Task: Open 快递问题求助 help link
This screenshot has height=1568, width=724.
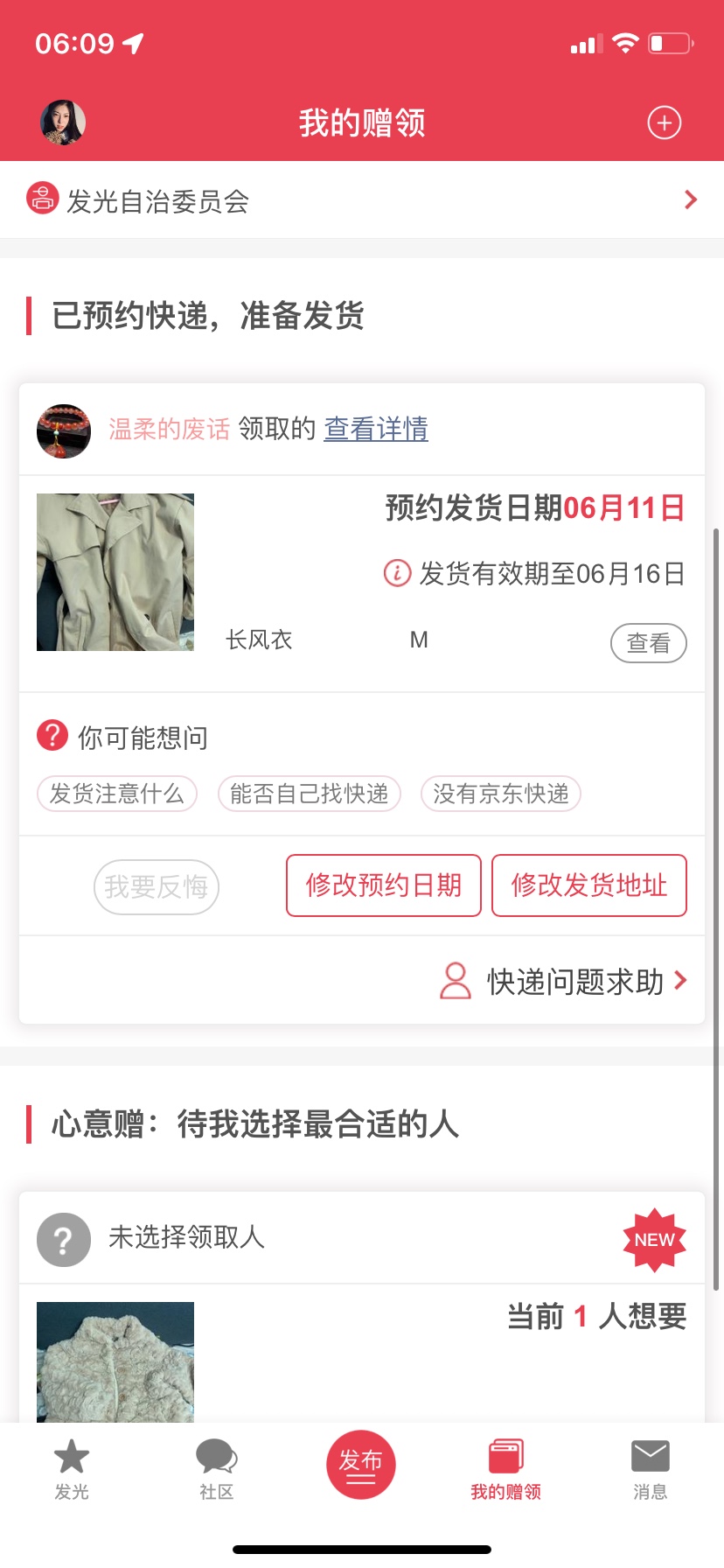Action: point(574,982)
